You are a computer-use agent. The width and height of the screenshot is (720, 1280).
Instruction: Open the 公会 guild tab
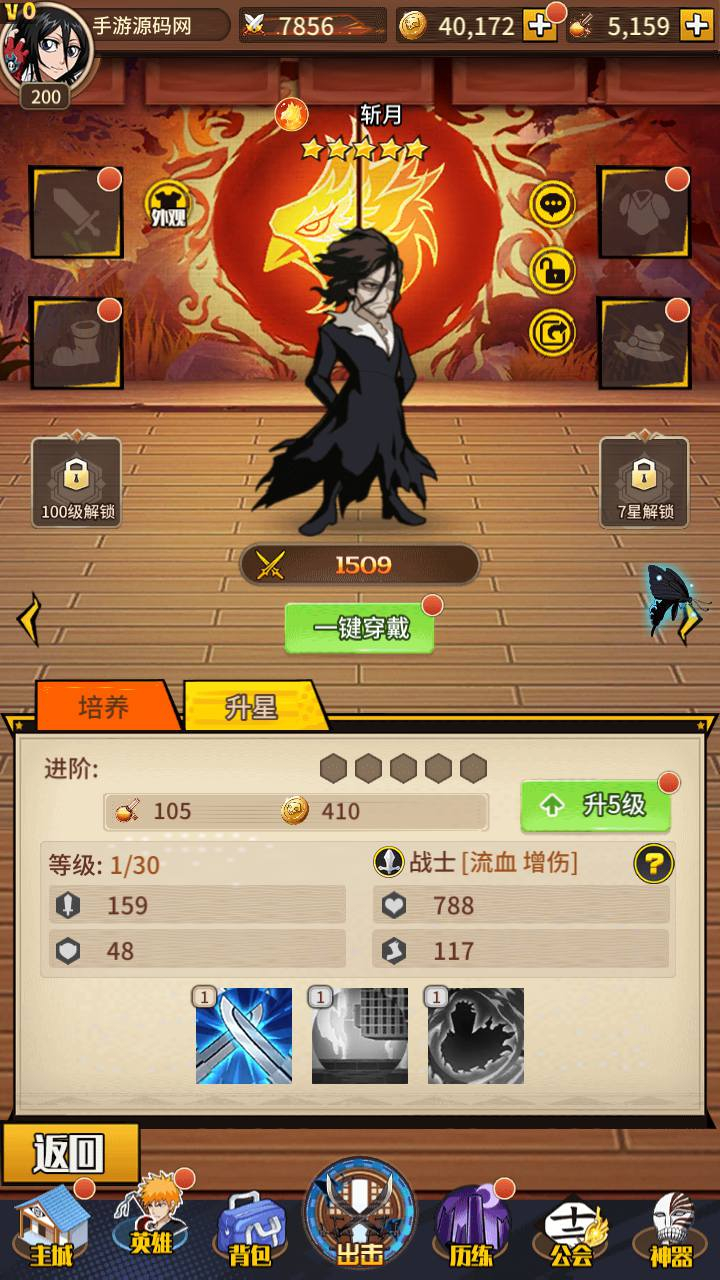click(572, 1230)
